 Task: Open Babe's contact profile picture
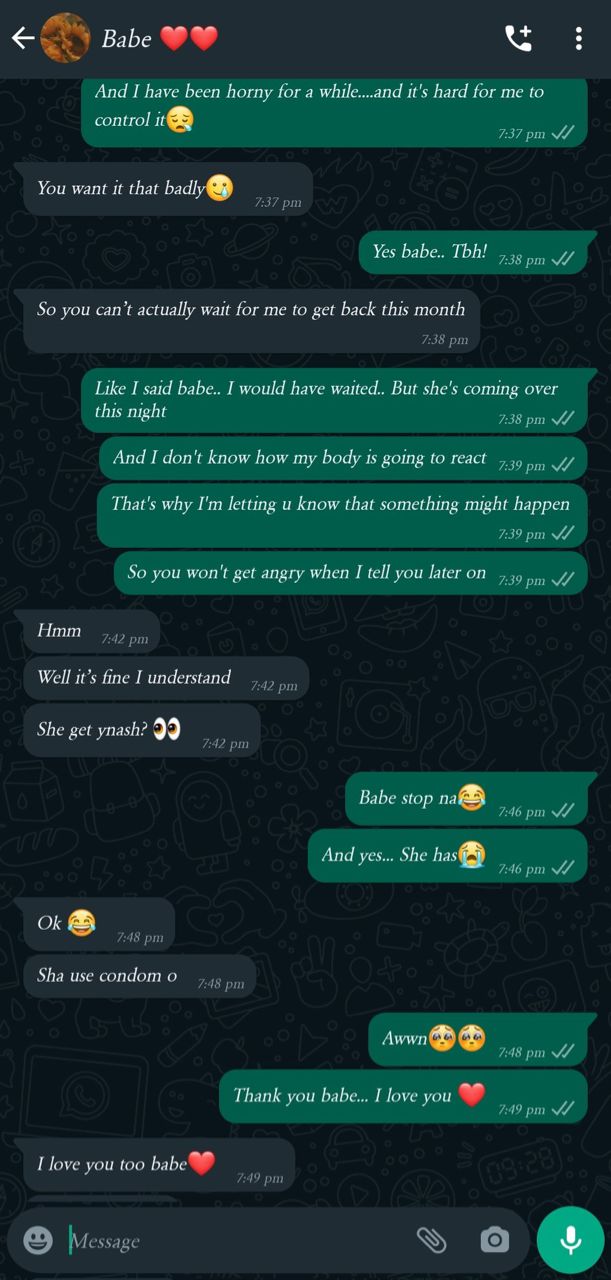click(65, 39)
